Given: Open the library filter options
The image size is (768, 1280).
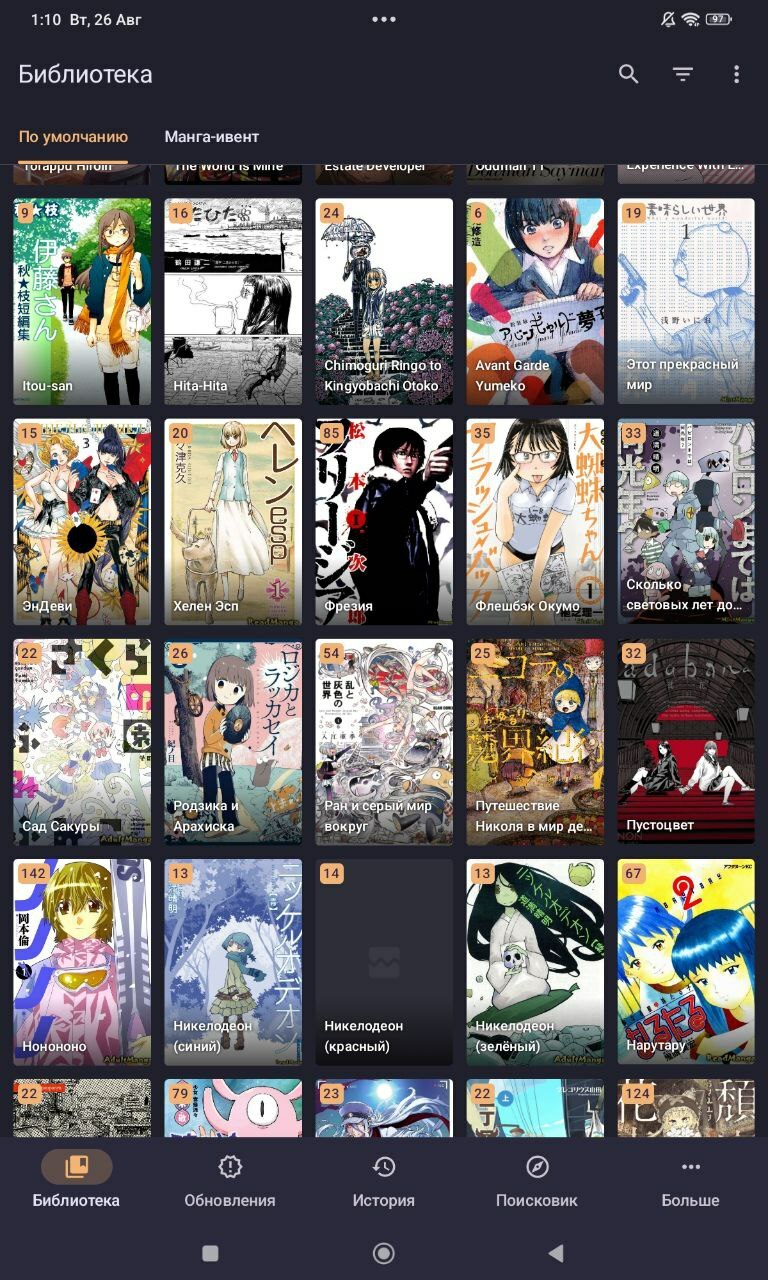Looking at the screenshot, I should 683,74.
